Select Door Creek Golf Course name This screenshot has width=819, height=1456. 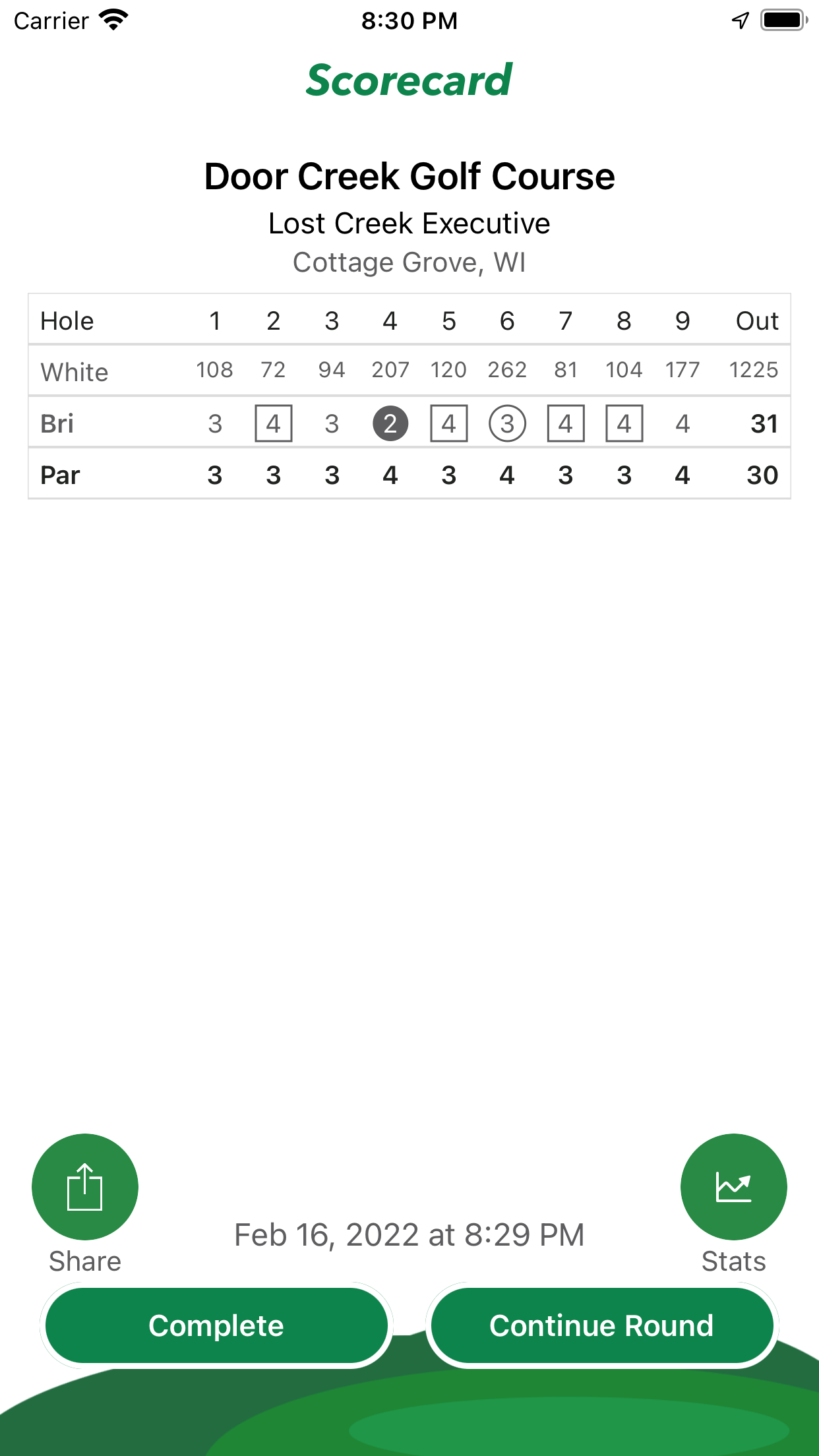pyautogui.click(x=409, y=175)
